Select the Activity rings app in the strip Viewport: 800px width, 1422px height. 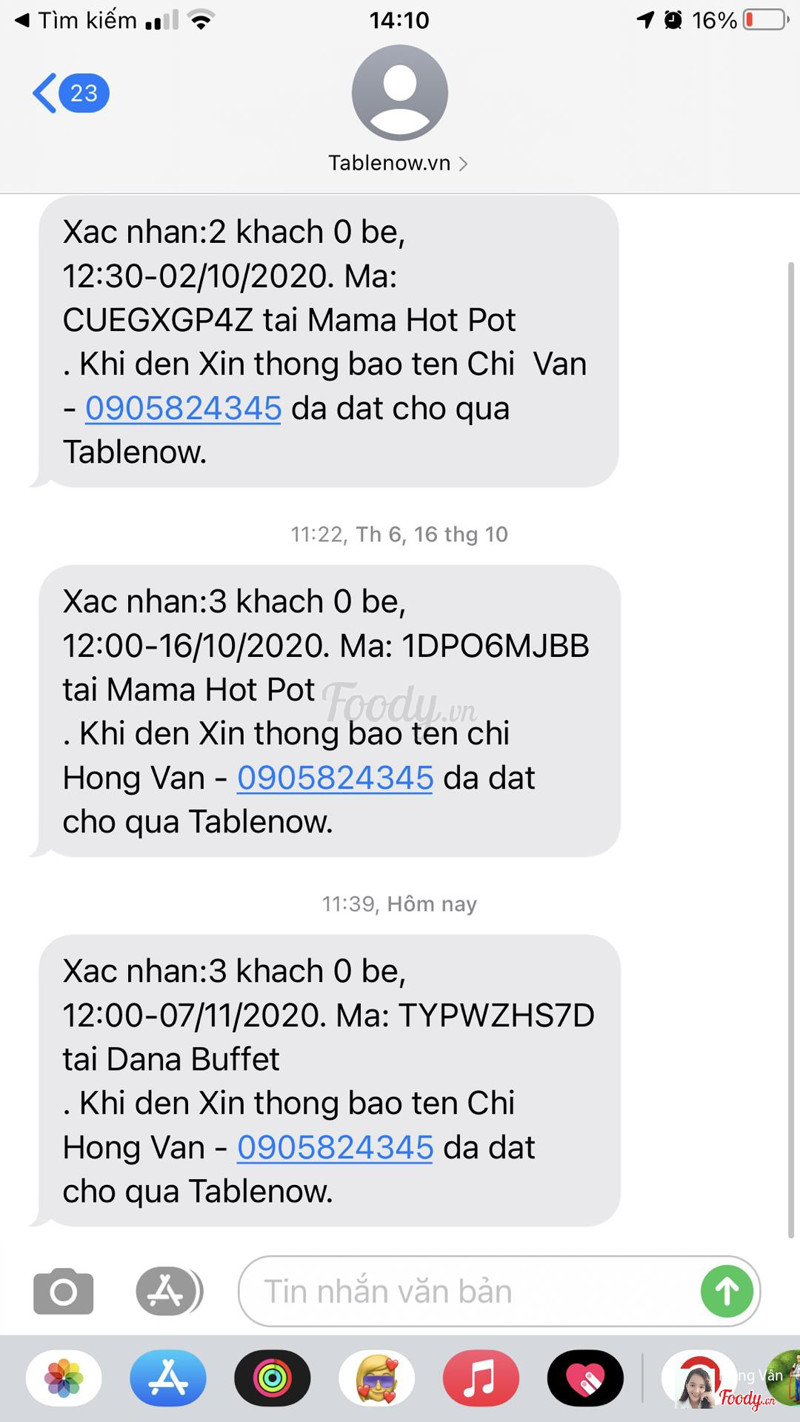coord(272,1379)
